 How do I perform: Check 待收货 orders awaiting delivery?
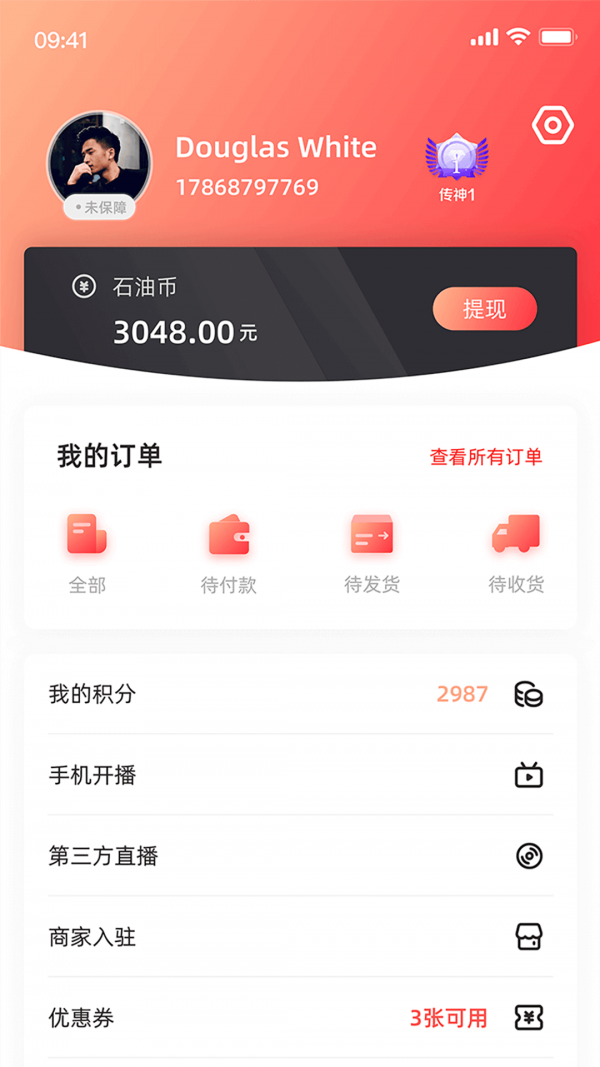point(516,554)
